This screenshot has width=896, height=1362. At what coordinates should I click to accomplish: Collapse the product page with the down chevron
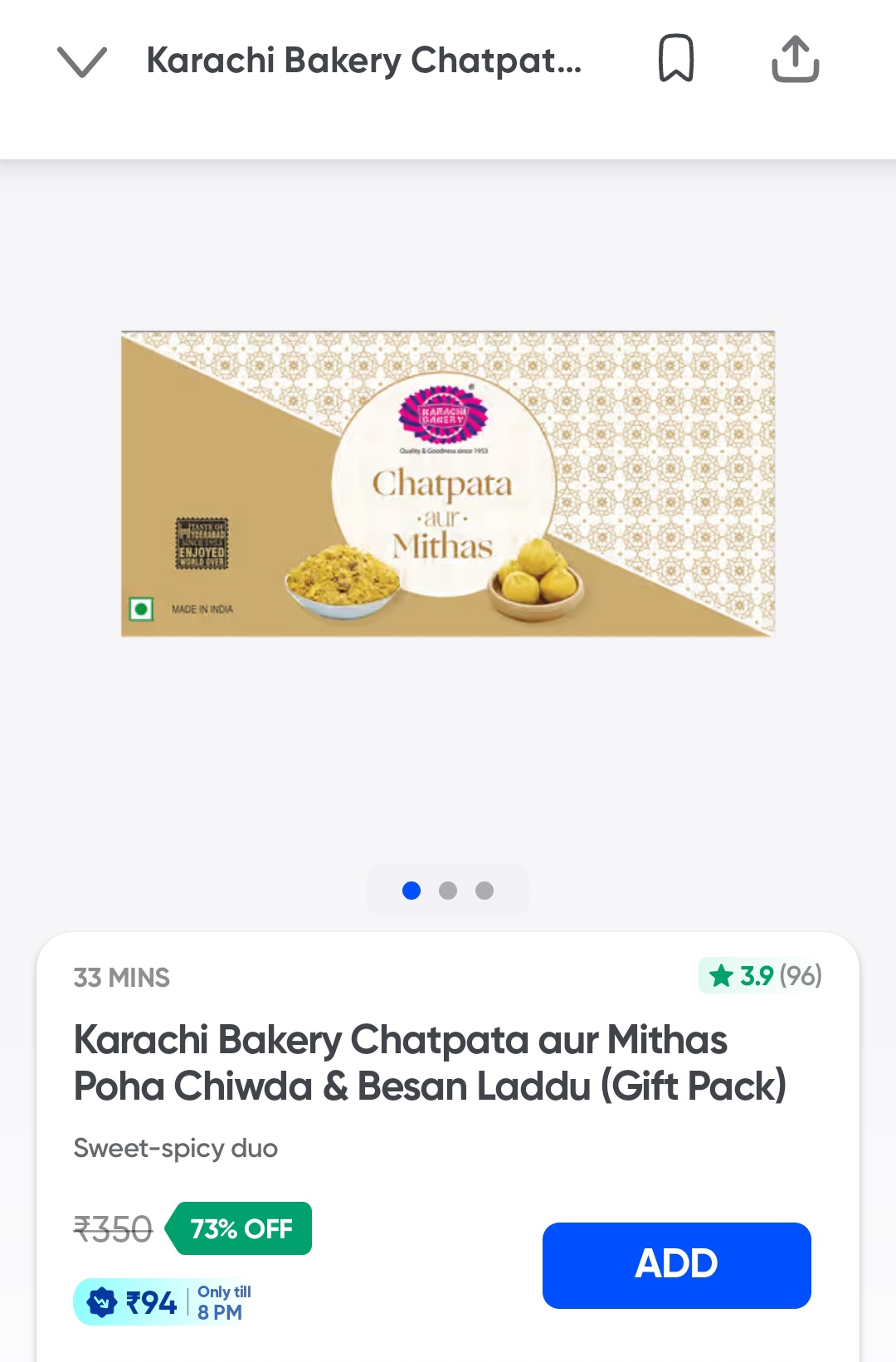pos(81,61)
